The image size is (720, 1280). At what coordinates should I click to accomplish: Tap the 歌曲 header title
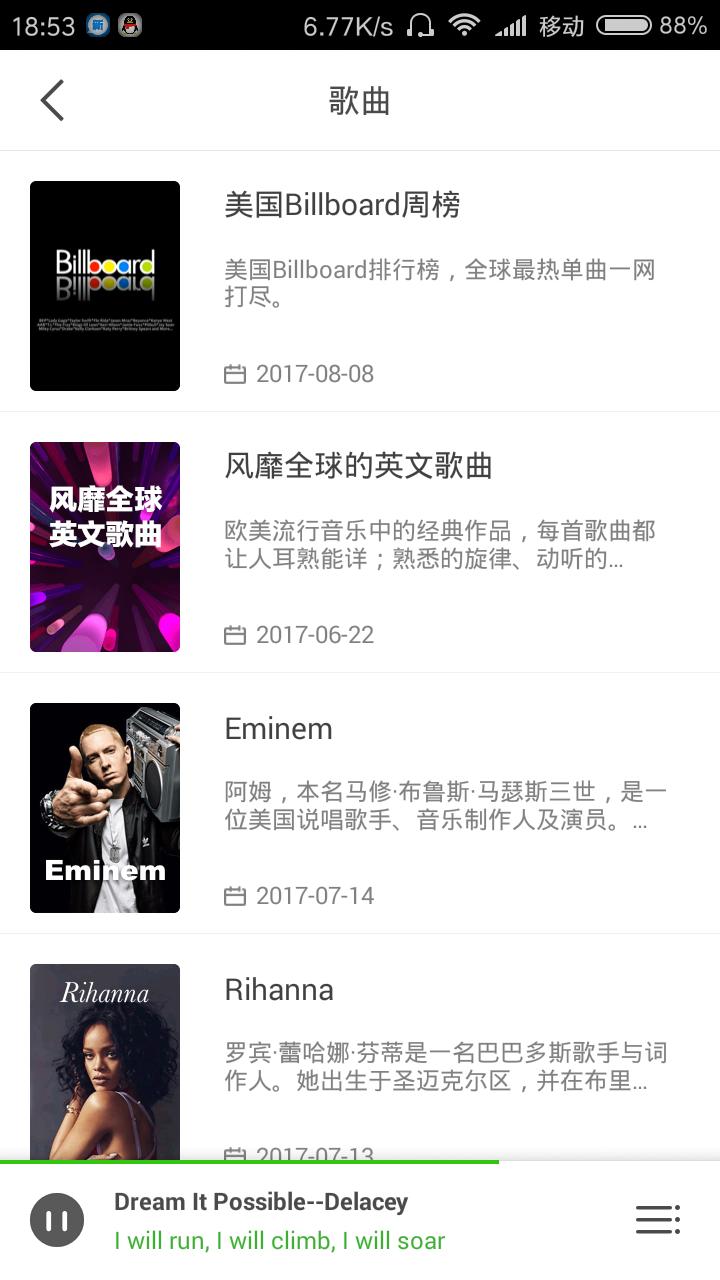point(360,100)
